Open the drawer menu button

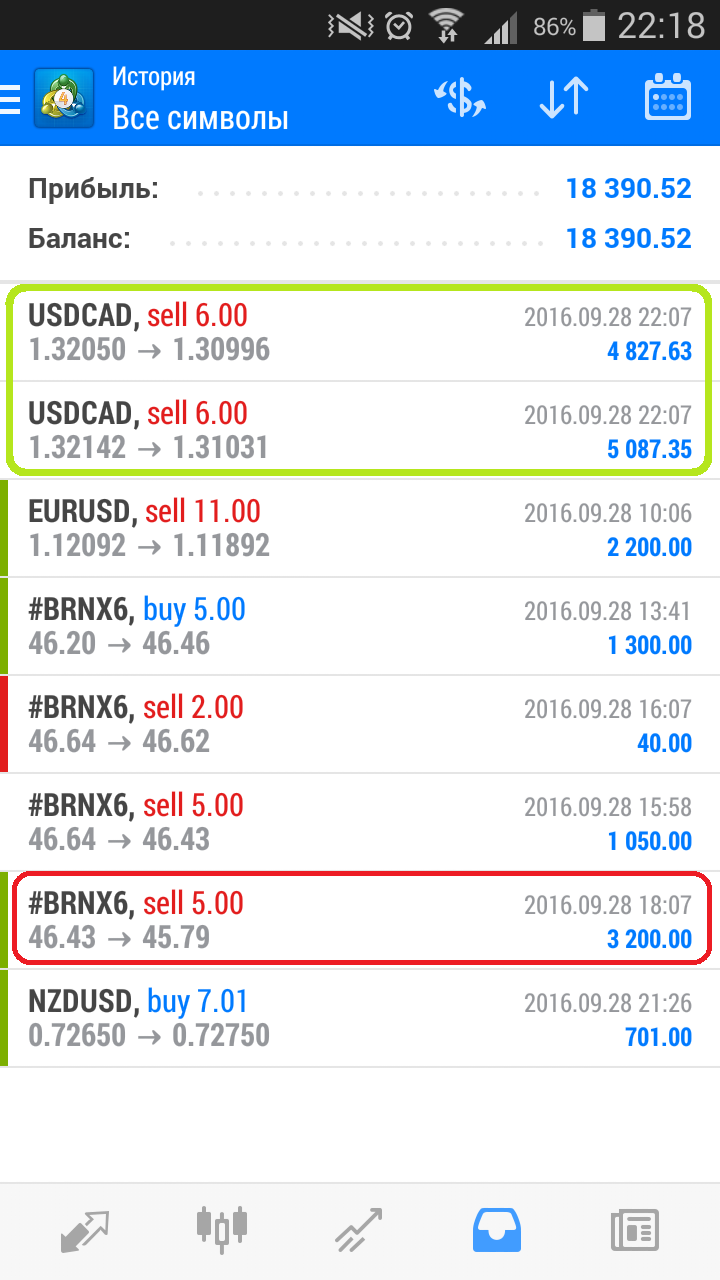[11, 99]
